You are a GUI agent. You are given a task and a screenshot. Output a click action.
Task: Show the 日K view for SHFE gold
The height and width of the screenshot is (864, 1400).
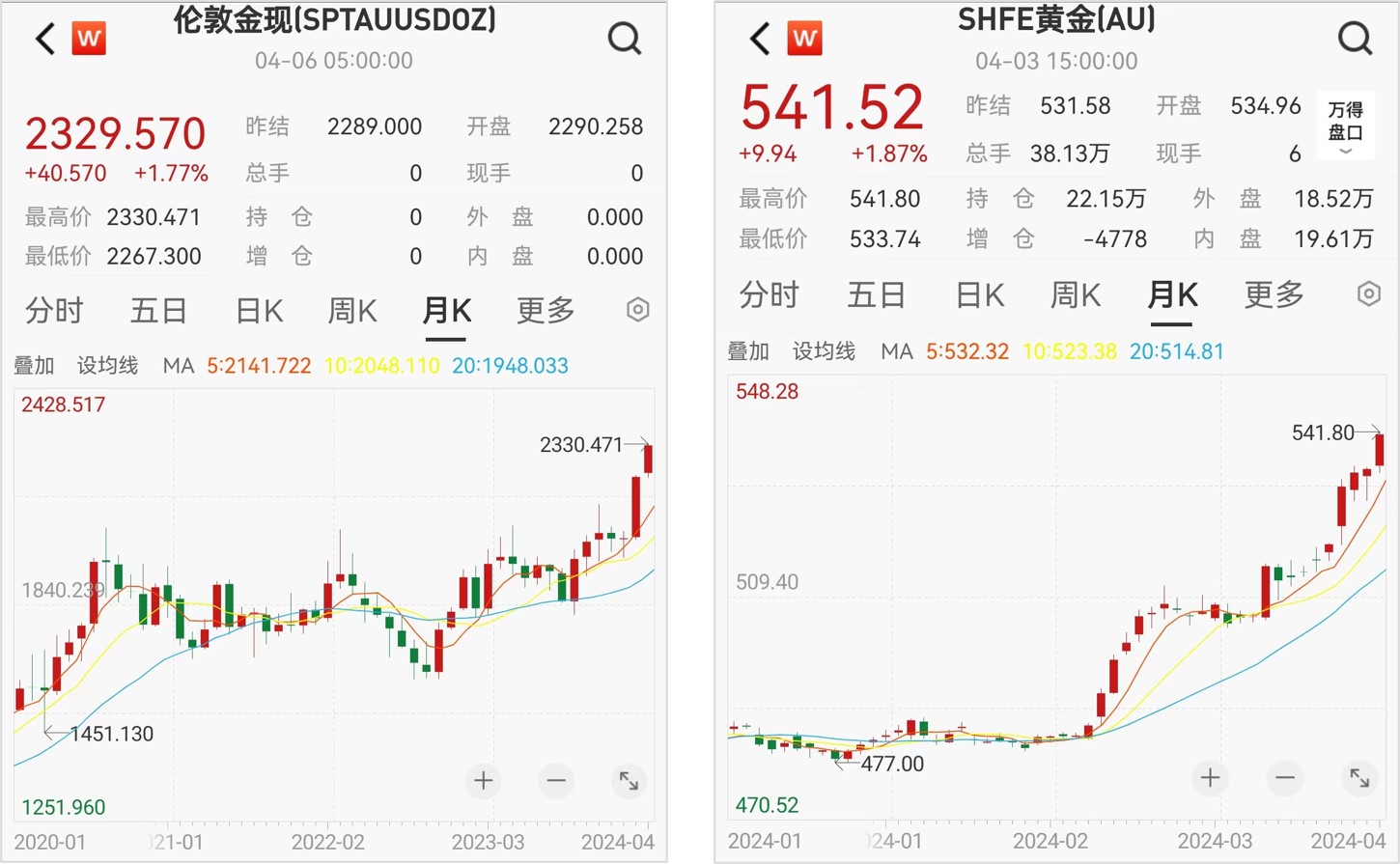tap(979, 294)
